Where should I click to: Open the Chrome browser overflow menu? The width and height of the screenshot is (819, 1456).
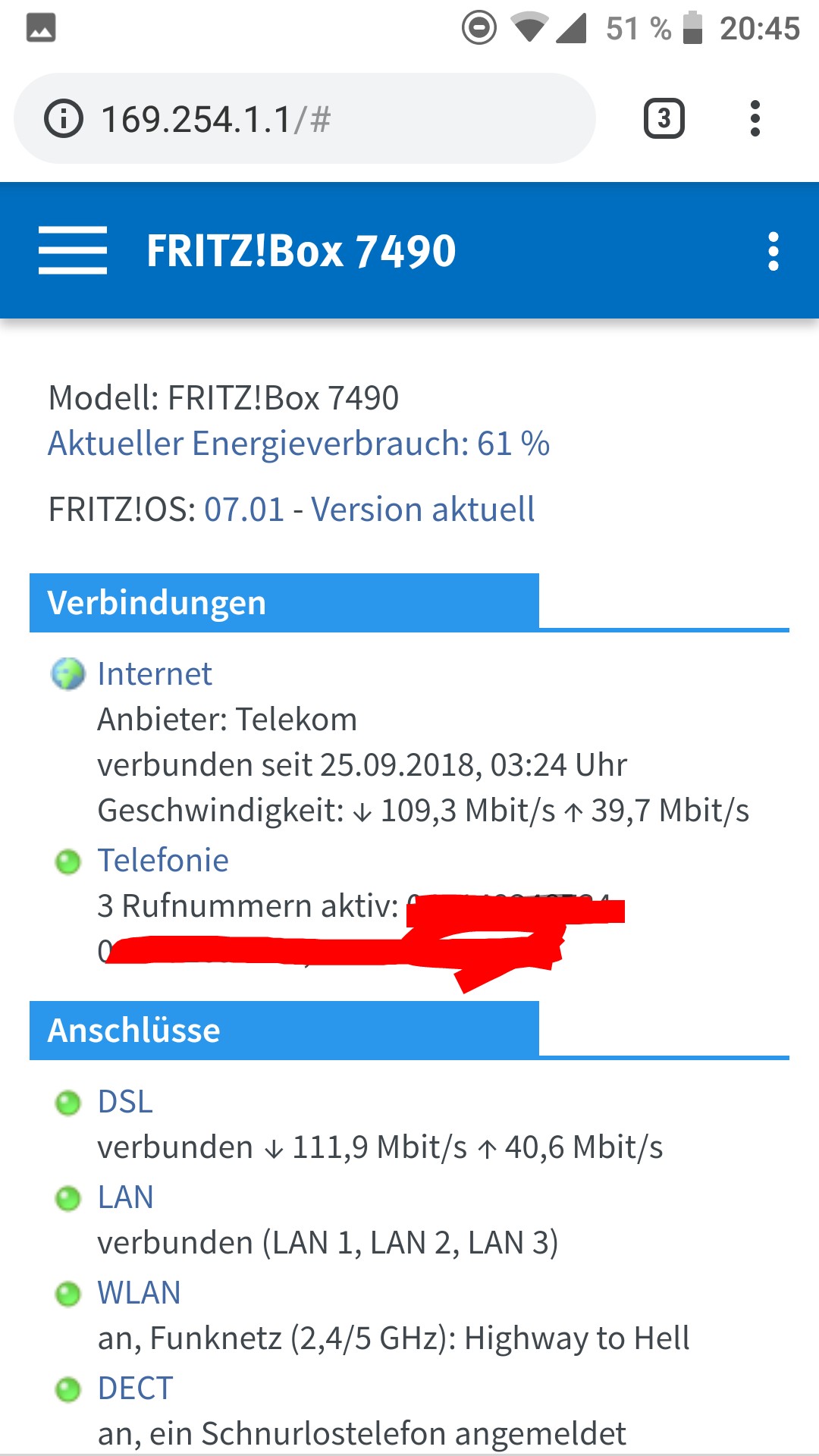tap(755, 118)
